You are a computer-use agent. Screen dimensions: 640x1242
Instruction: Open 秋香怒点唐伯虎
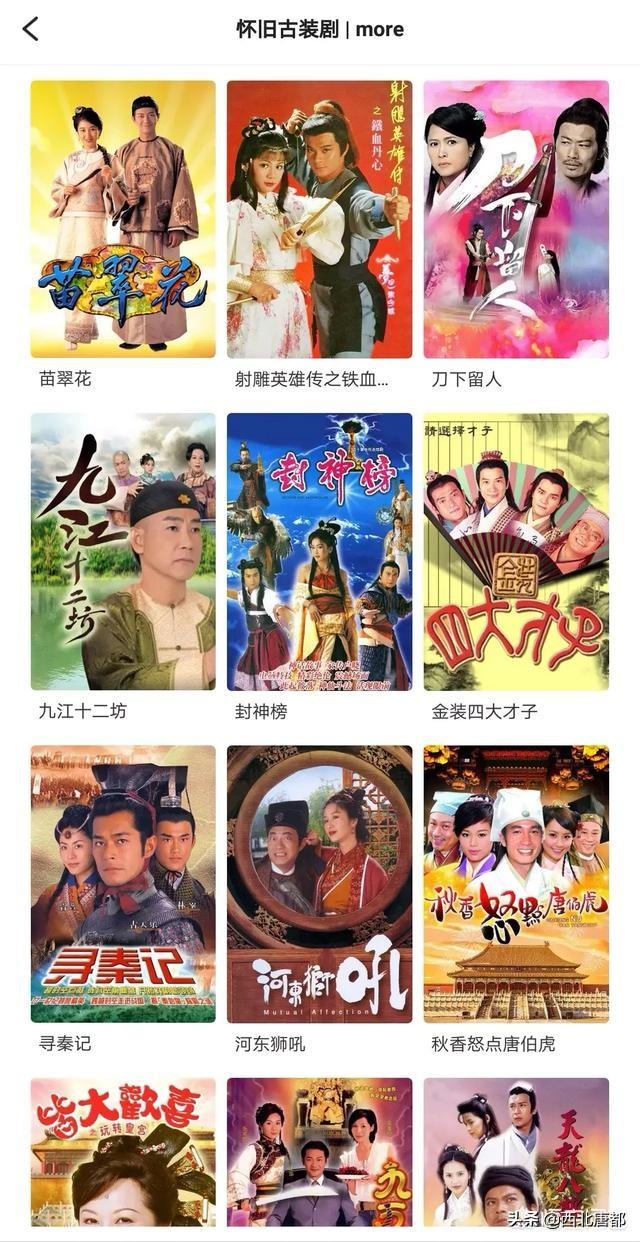click(x=516, y=883)
